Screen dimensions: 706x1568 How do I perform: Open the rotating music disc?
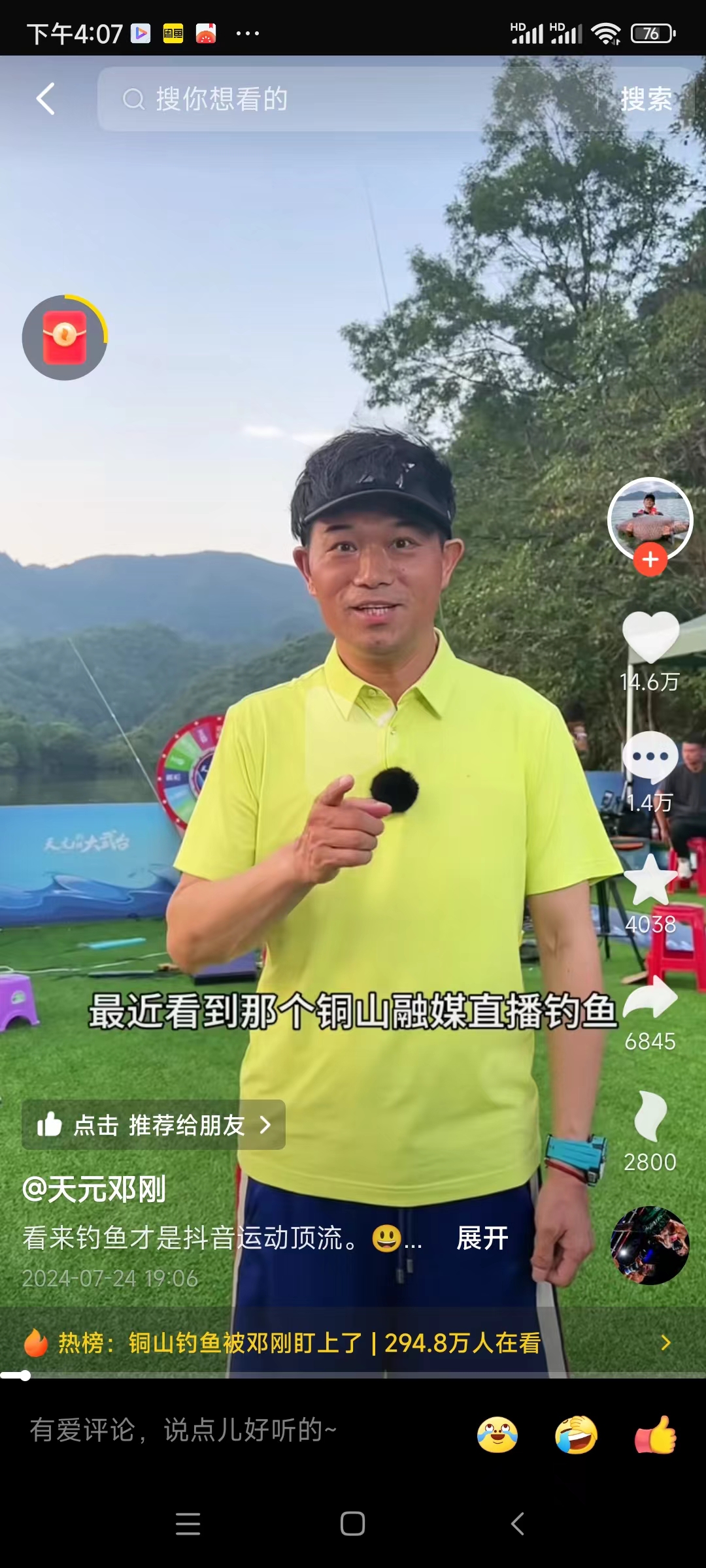click(649, 1245)
